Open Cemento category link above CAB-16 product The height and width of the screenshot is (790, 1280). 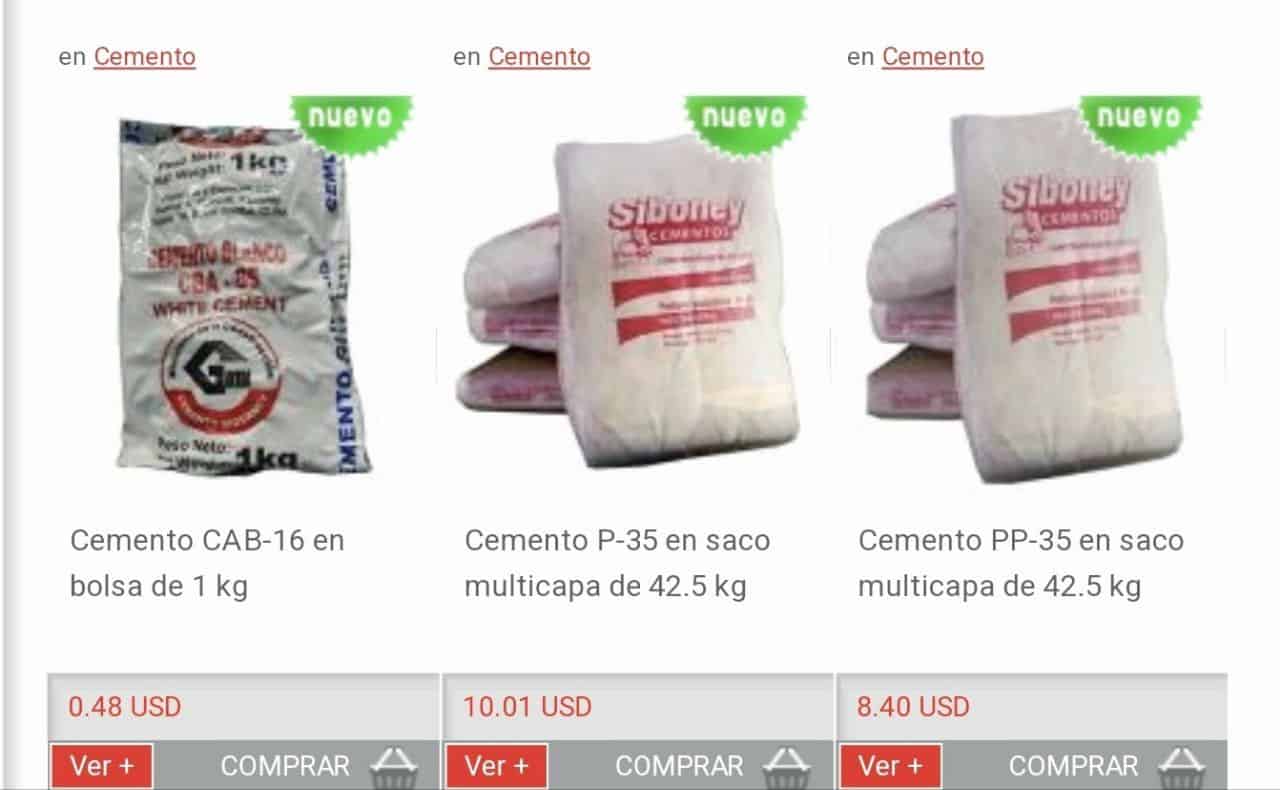coord(144,57)
